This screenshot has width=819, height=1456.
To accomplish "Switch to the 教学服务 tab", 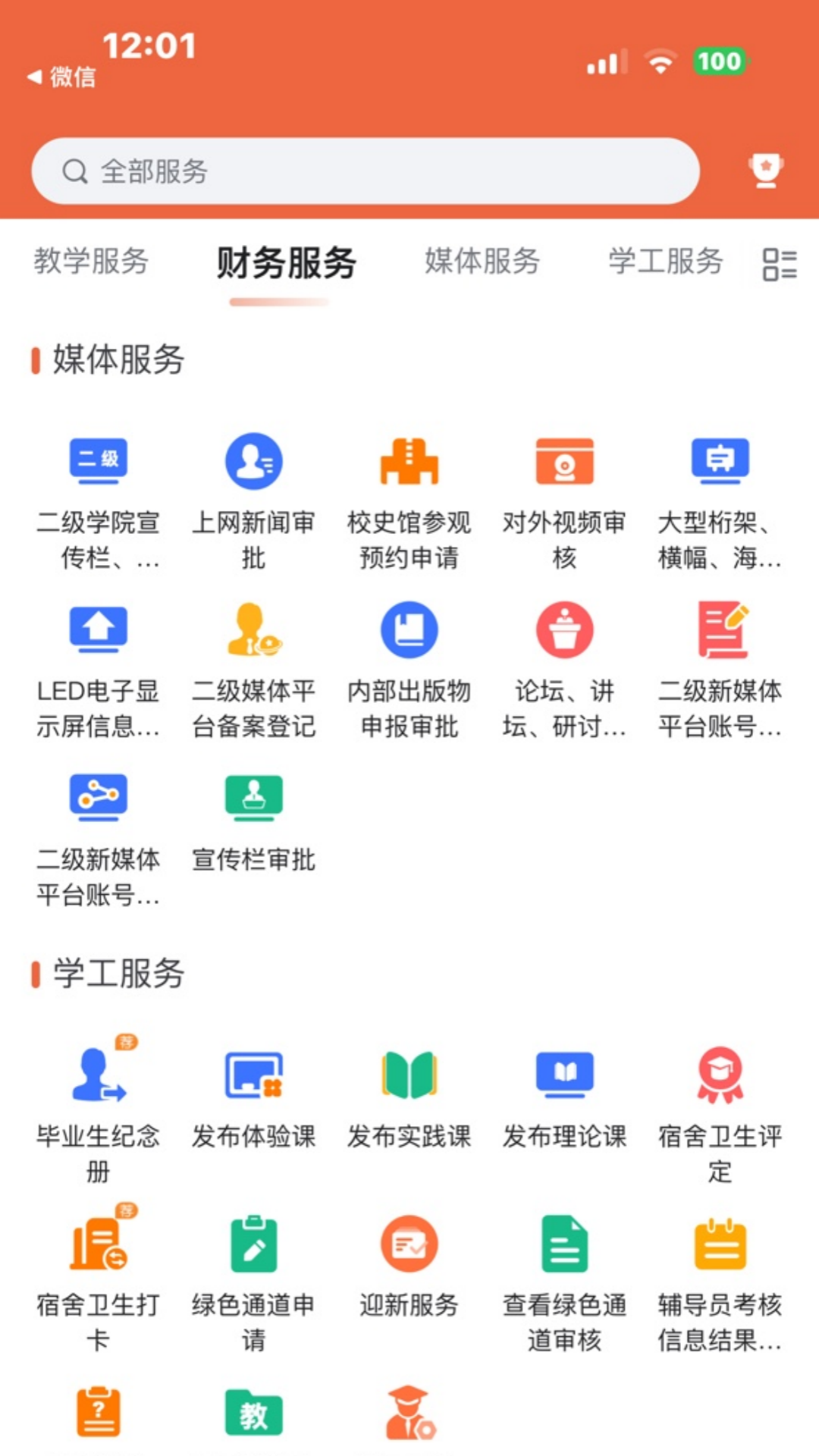I will tap(91, 262).
